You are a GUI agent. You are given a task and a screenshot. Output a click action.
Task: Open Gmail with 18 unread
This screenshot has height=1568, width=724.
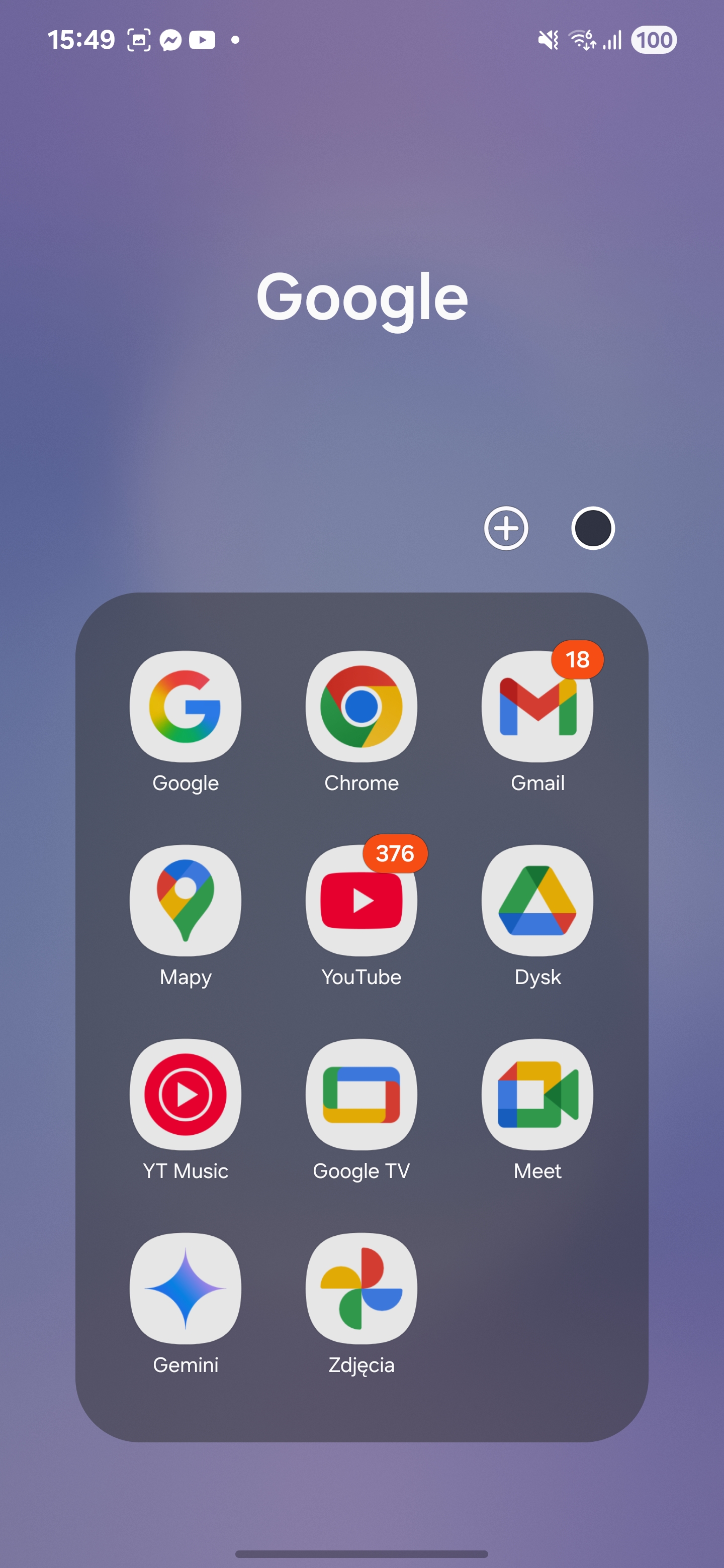[x=537, y=706]
